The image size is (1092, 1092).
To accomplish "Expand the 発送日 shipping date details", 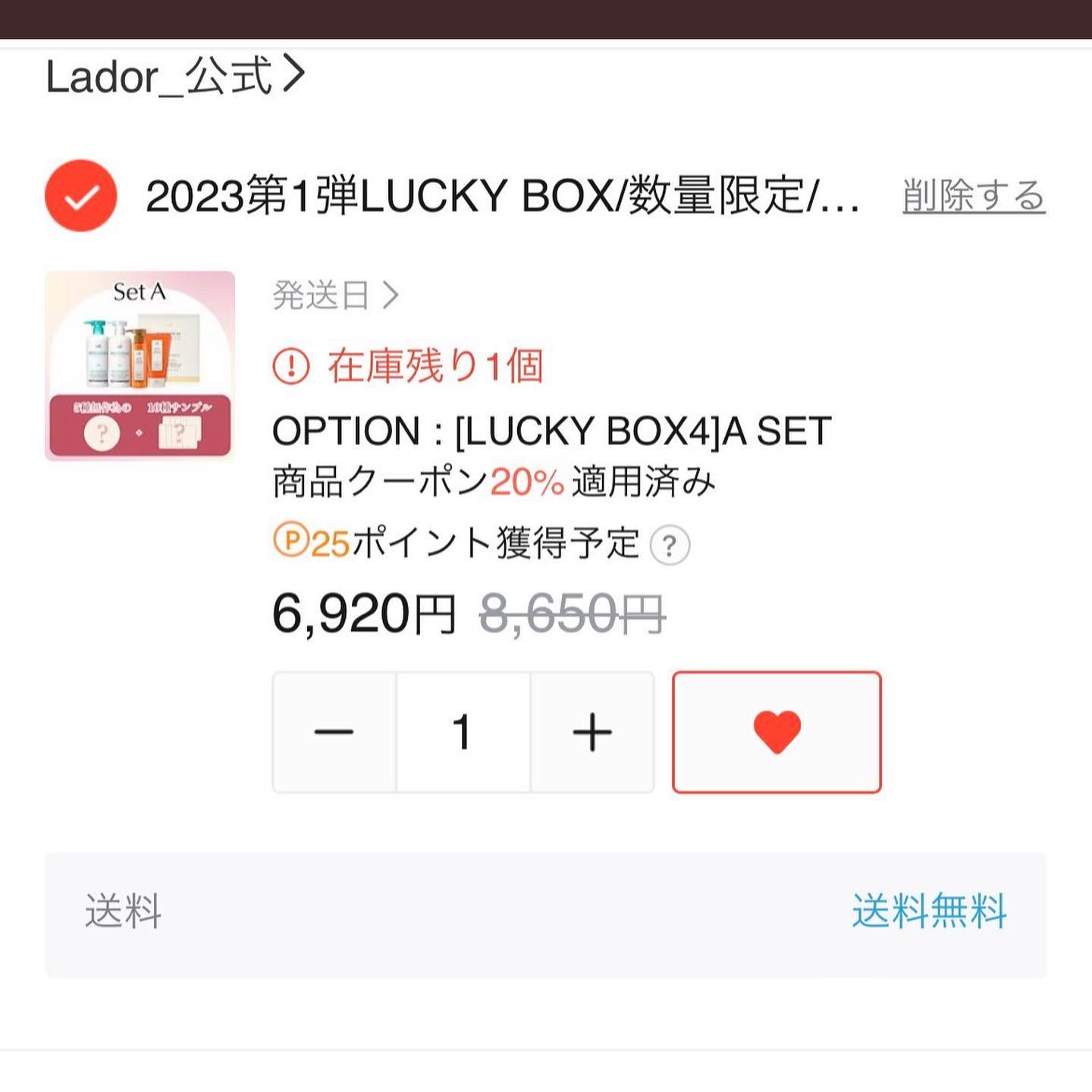I will click(x=335, y=296).
